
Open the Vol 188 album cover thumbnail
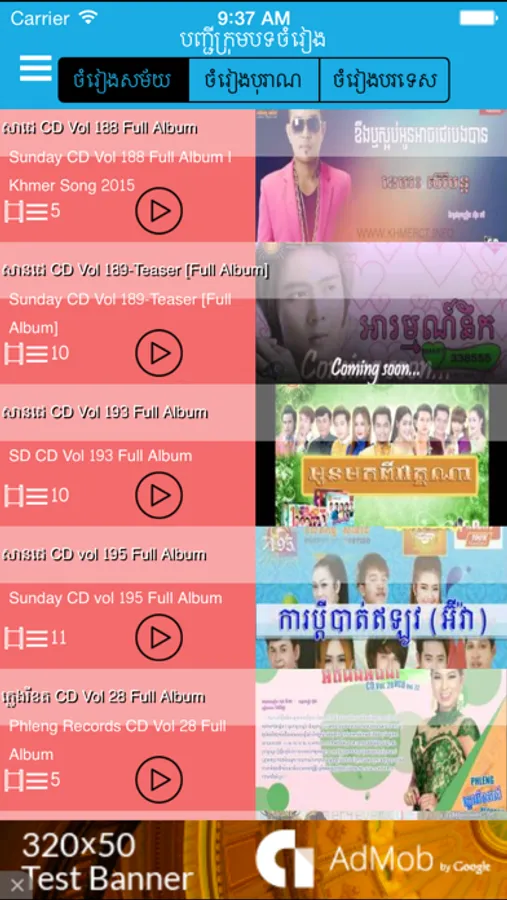381,175
